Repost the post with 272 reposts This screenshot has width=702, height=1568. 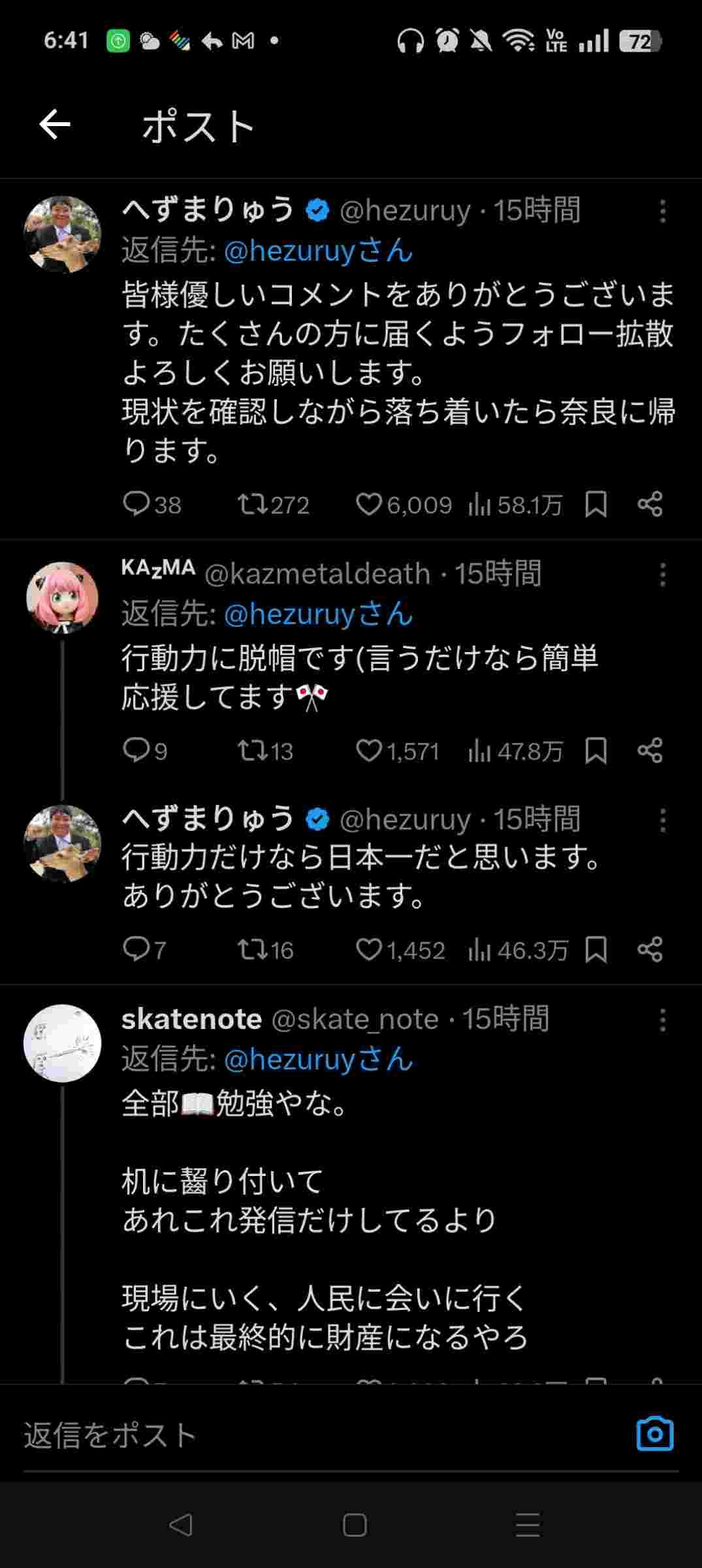(x=252, y=504)
